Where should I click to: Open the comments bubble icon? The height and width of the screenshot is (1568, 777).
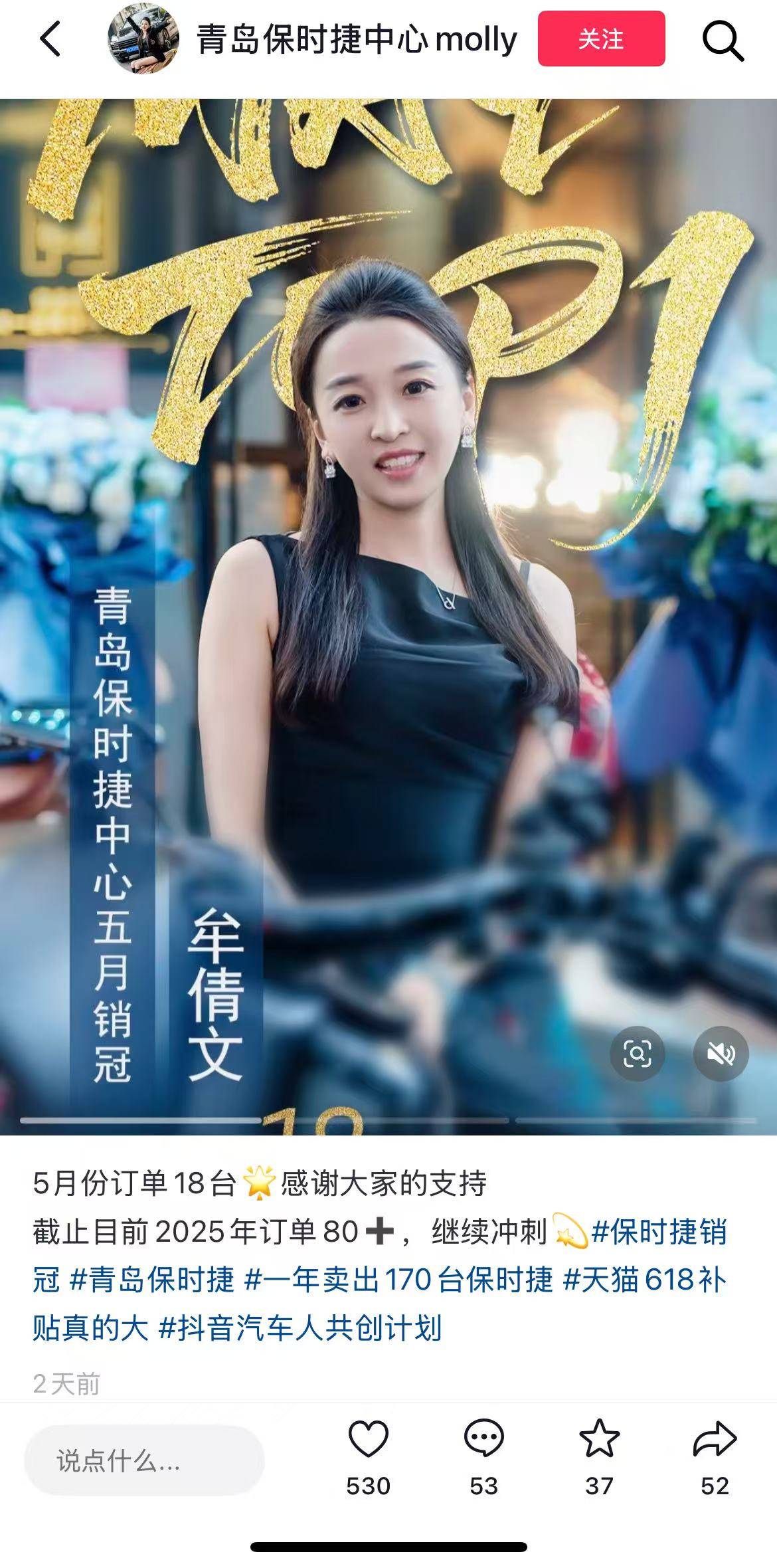[x=483, y=1440]
